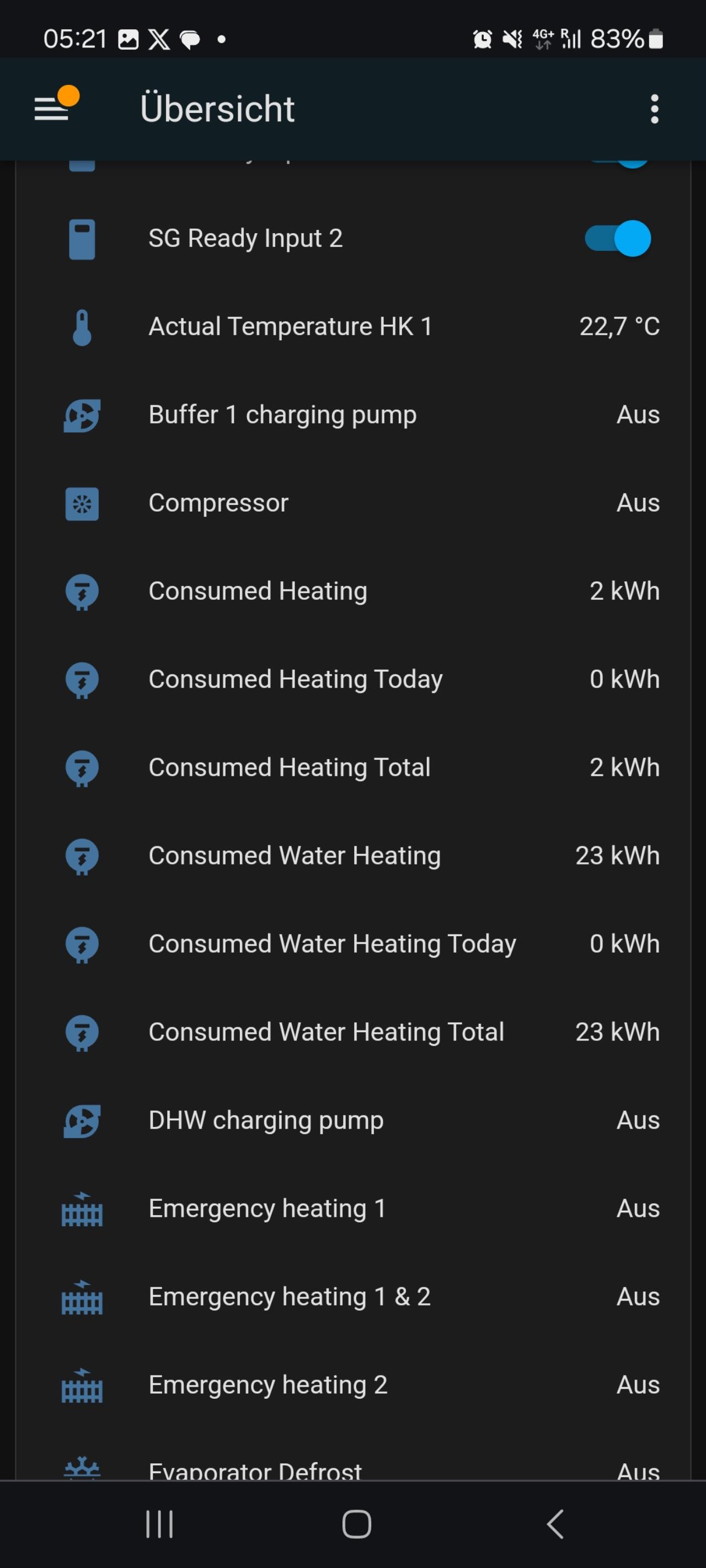Open Emergency heating 1 & 2 row
The image size is (706, 1568).
tap(352, 1297)
